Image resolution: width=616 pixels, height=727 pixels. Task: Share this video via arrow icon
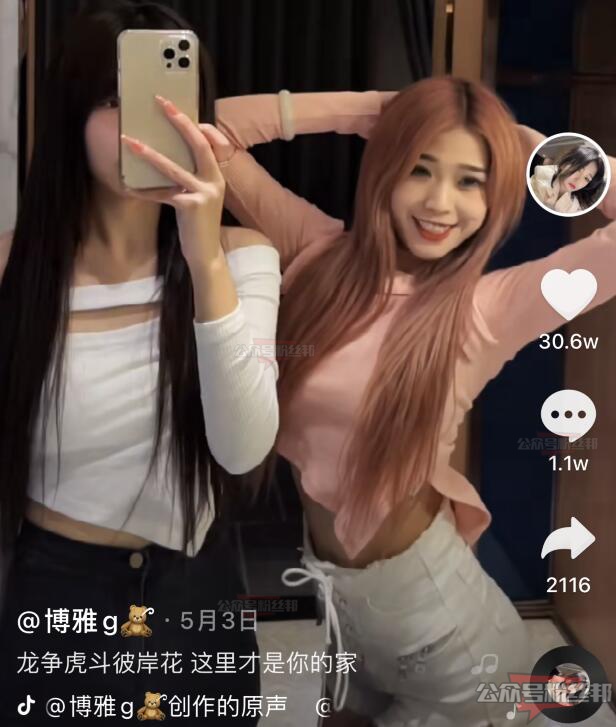[x=568, y=541]
